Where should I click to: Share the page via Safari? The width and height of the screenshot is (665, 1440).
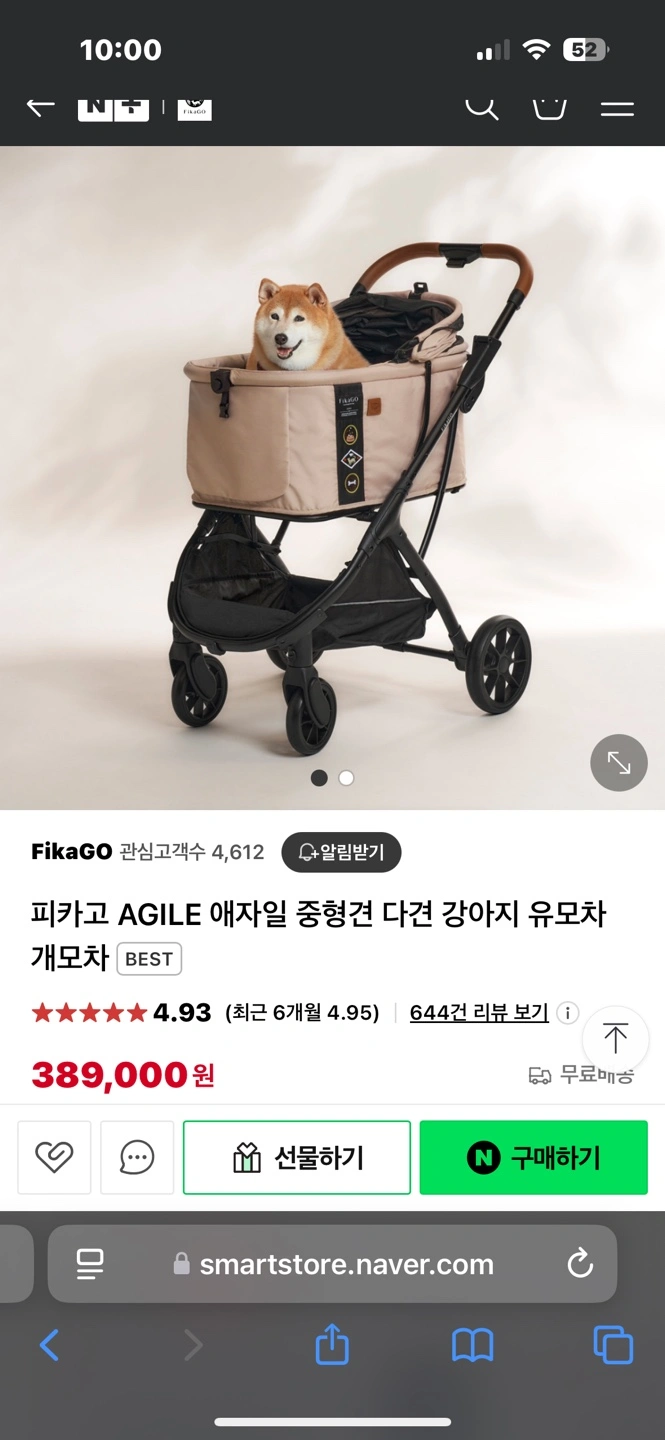point(332,1345)
